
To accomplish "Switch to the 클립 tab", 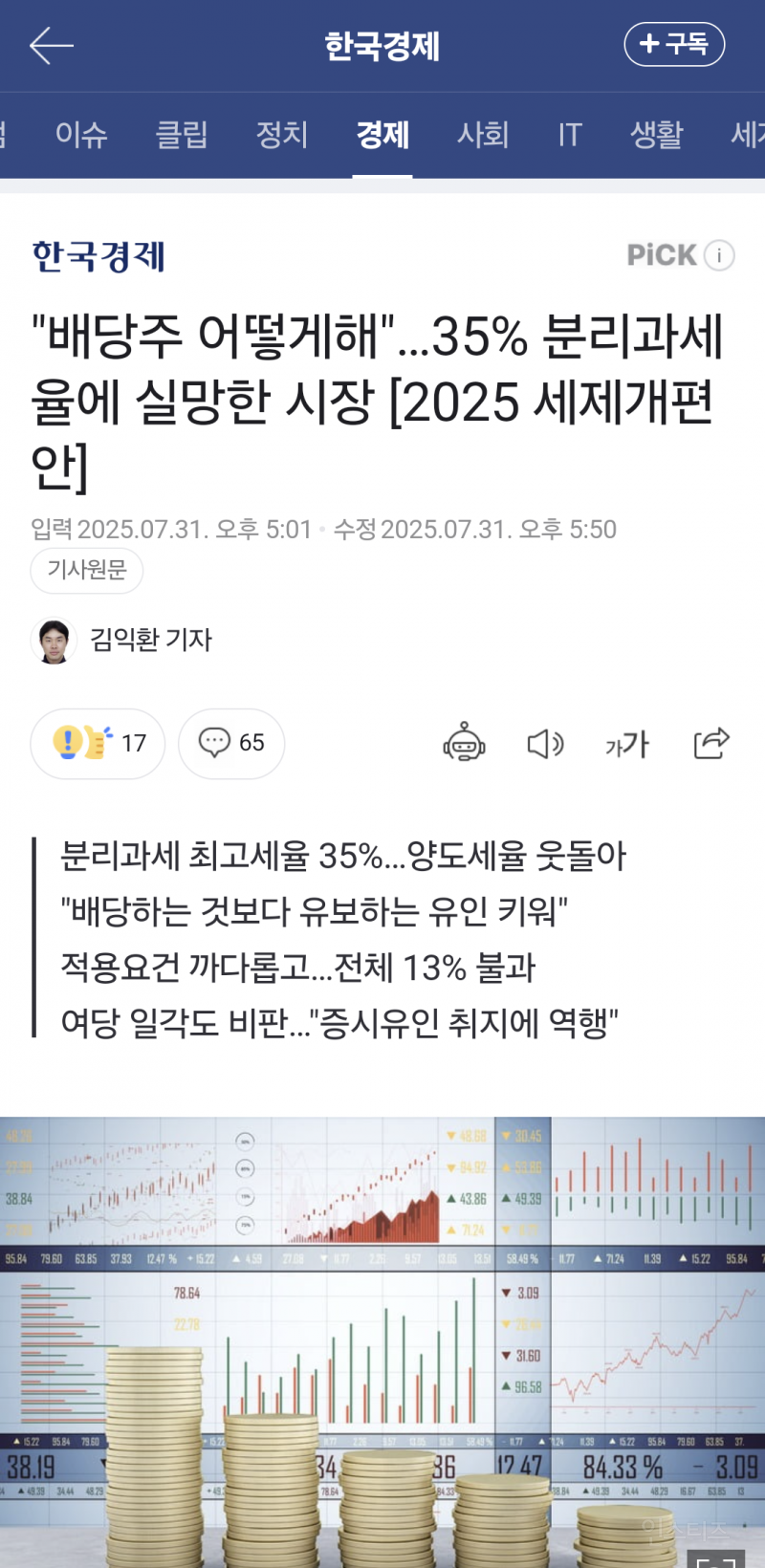I will (182, 135).
